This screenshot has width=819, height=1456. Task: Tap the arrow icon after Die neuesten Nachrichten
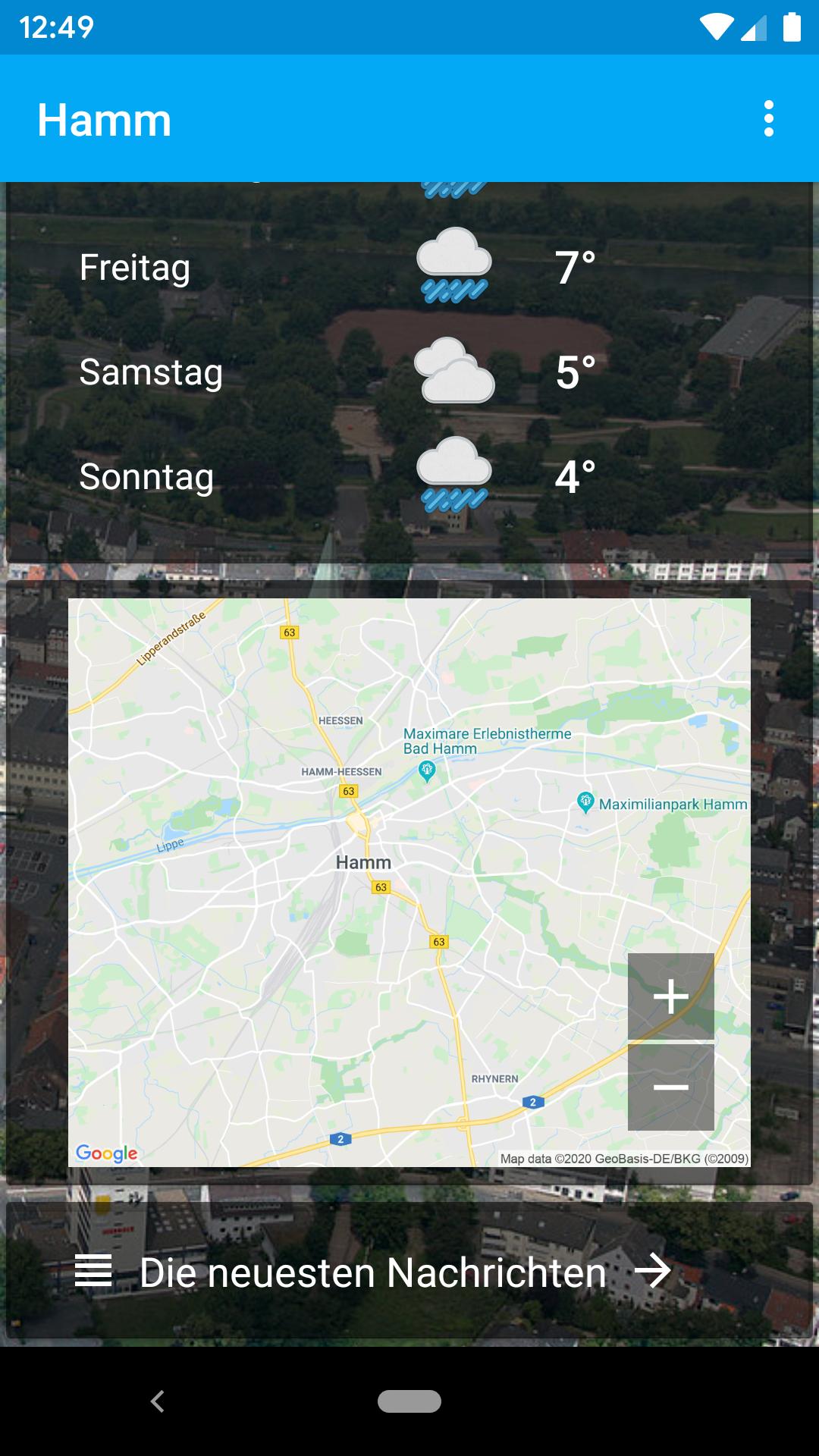tap(654, 1272)
